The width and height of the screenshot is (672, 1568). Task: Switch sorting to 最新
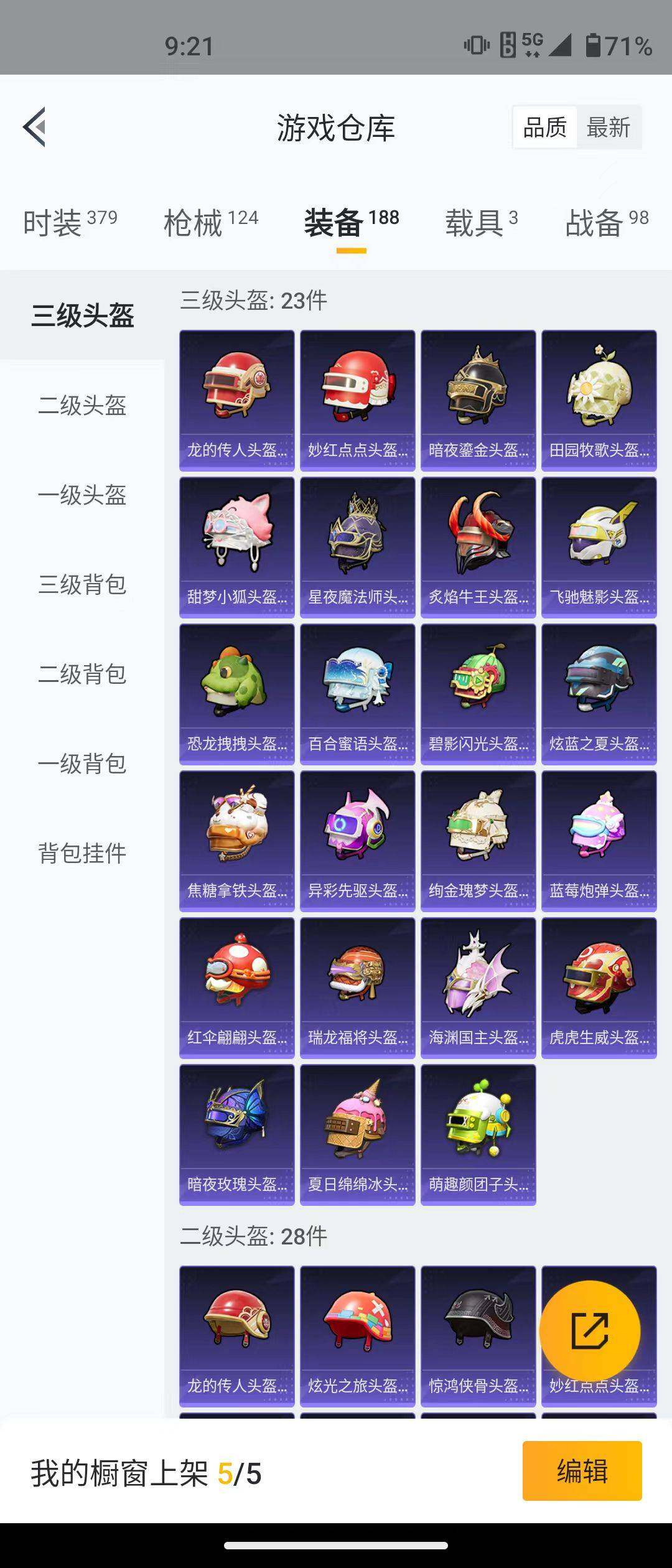pyautogui.click(x=608, y=128)
